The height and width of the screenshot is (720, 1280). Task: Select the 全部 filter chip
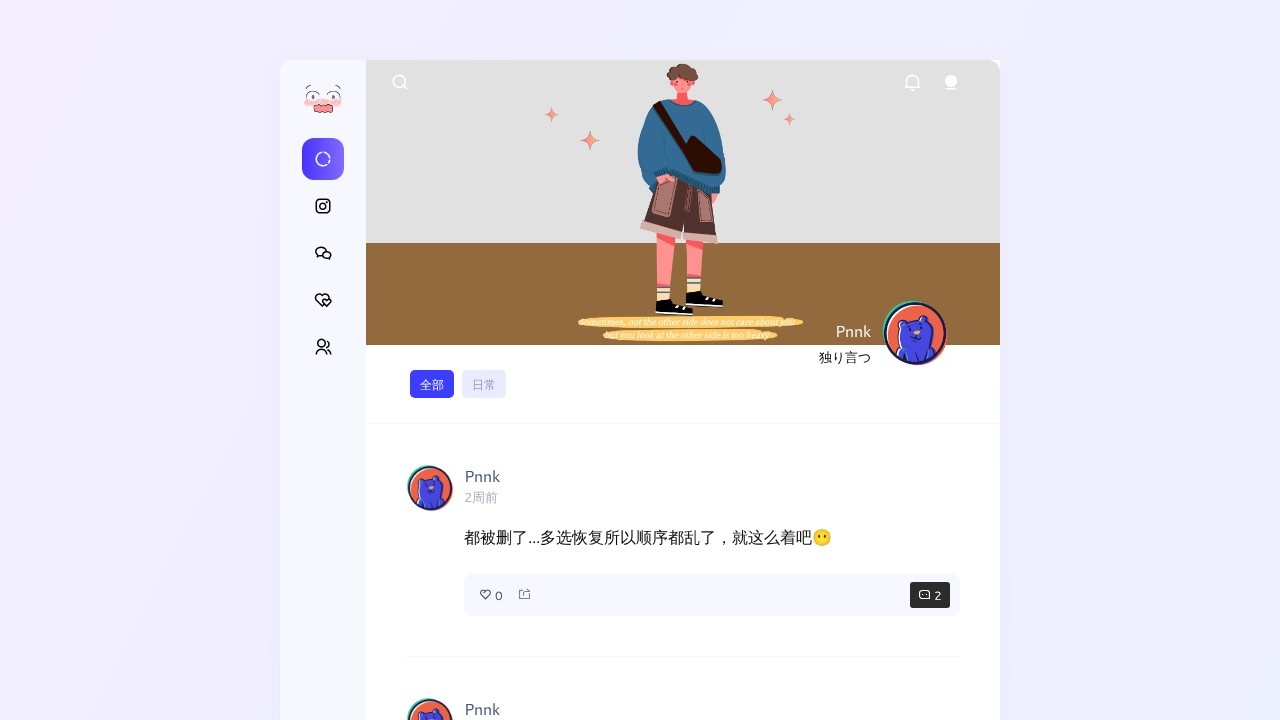click(x=432, y=384)
